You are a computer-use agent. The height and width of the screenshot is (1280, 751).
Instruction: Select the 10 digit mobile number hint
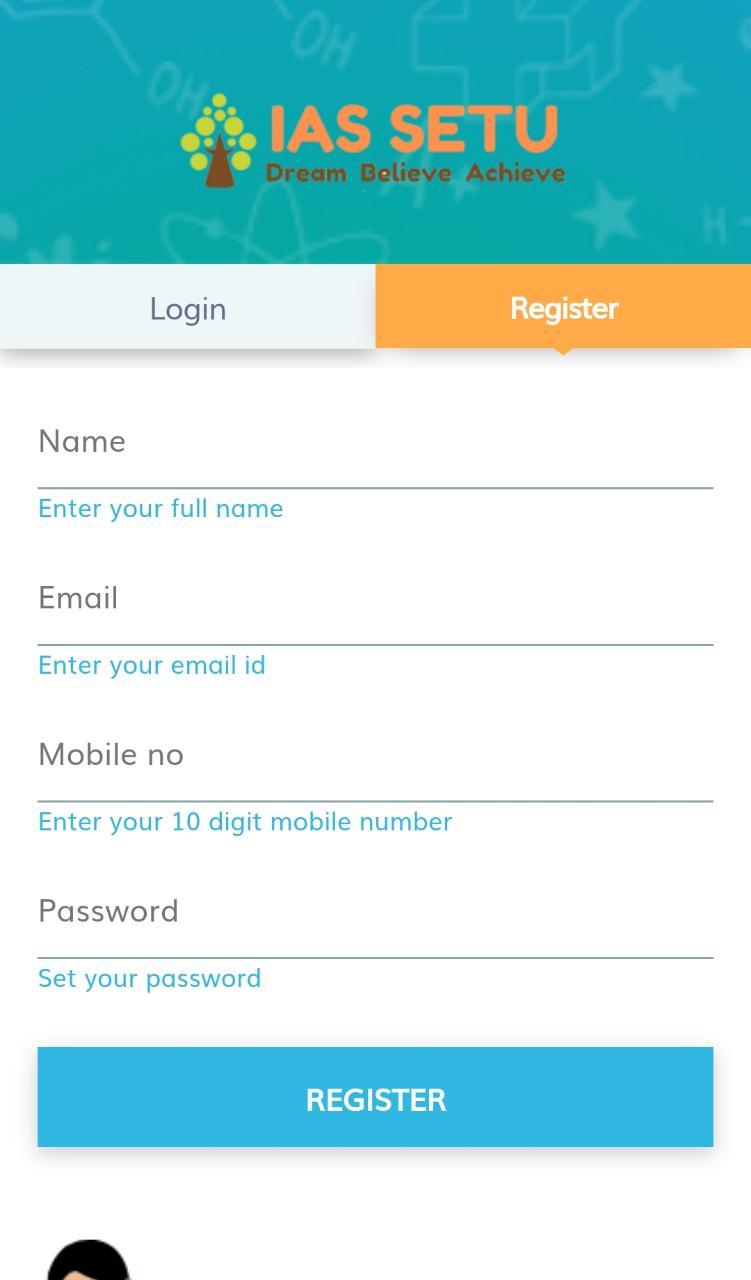pos(244,821)
